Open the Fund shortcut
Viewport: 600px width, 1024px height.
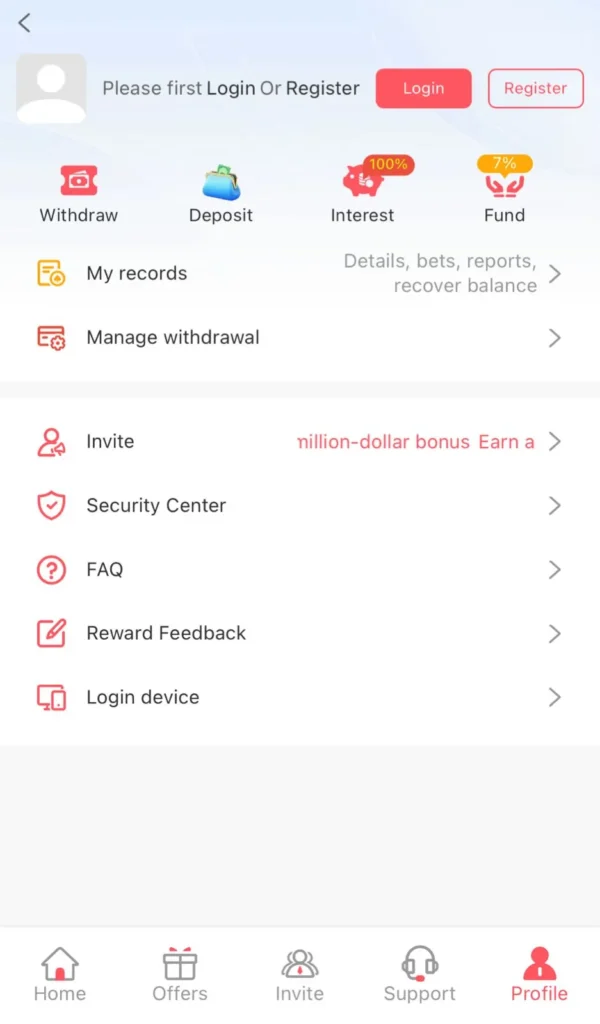click(504, 194)
